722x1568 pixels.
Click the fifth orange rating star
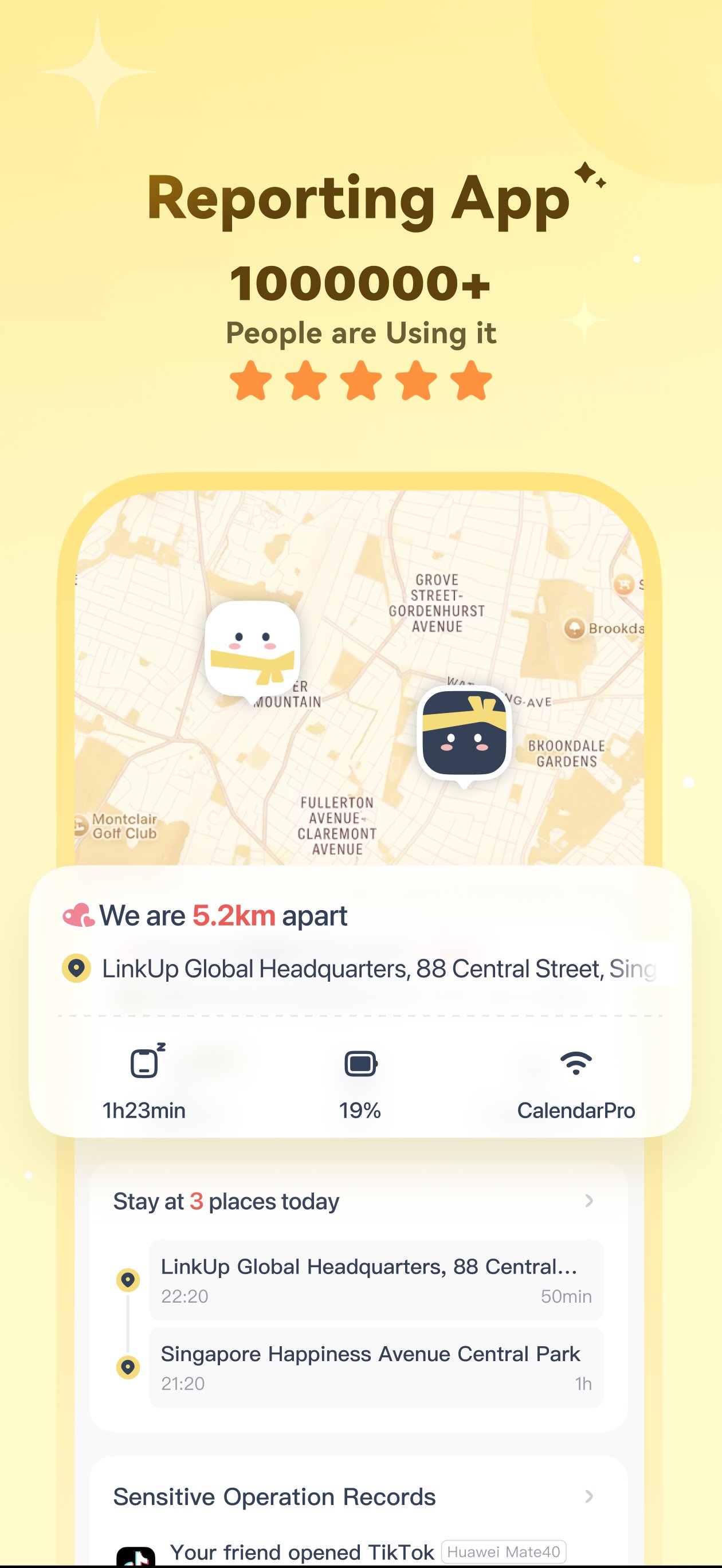click(x=471, y=381)
